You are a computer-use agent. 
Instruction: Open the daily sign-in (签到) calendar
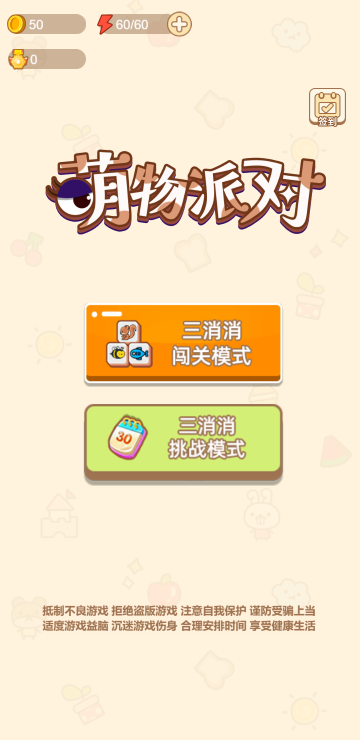327,107
